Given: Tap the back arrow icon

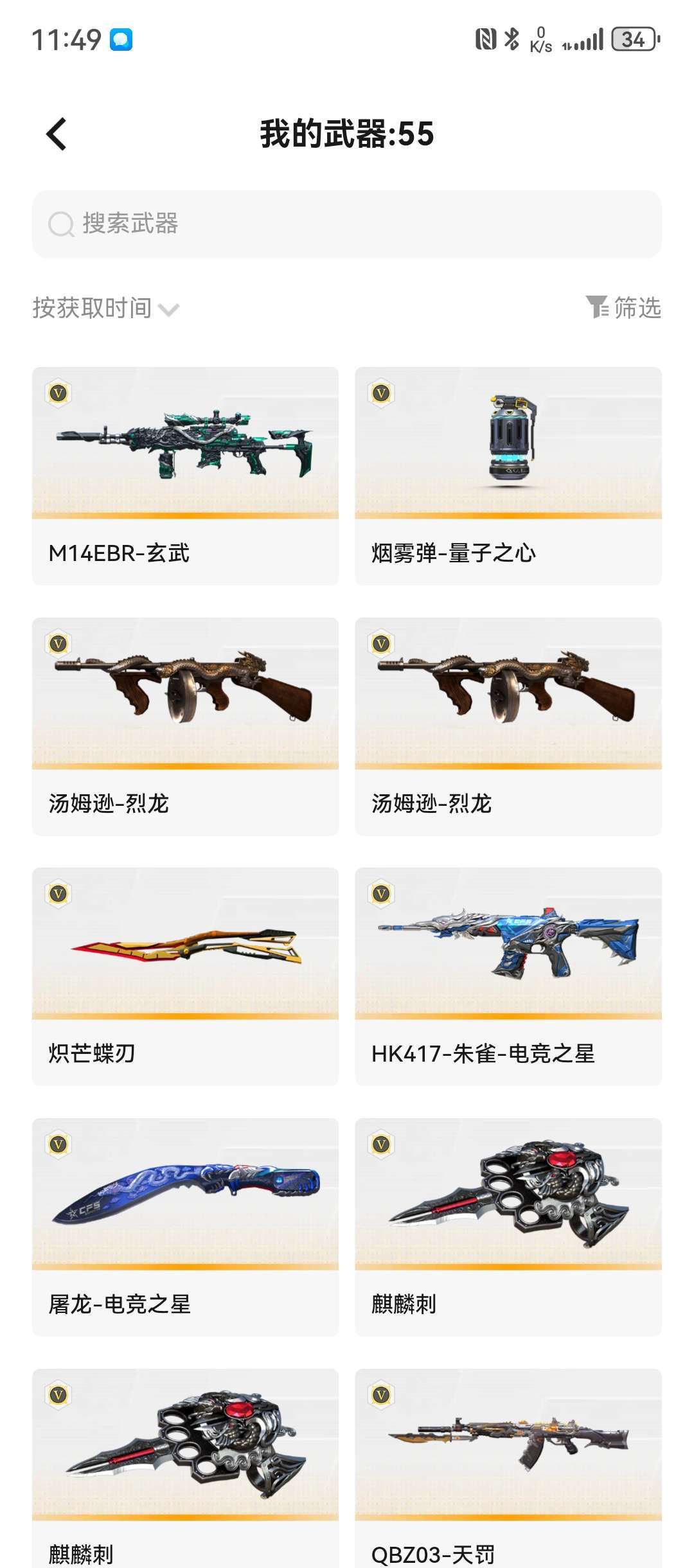Looking at the screenshot, I should tap(57, 135).
